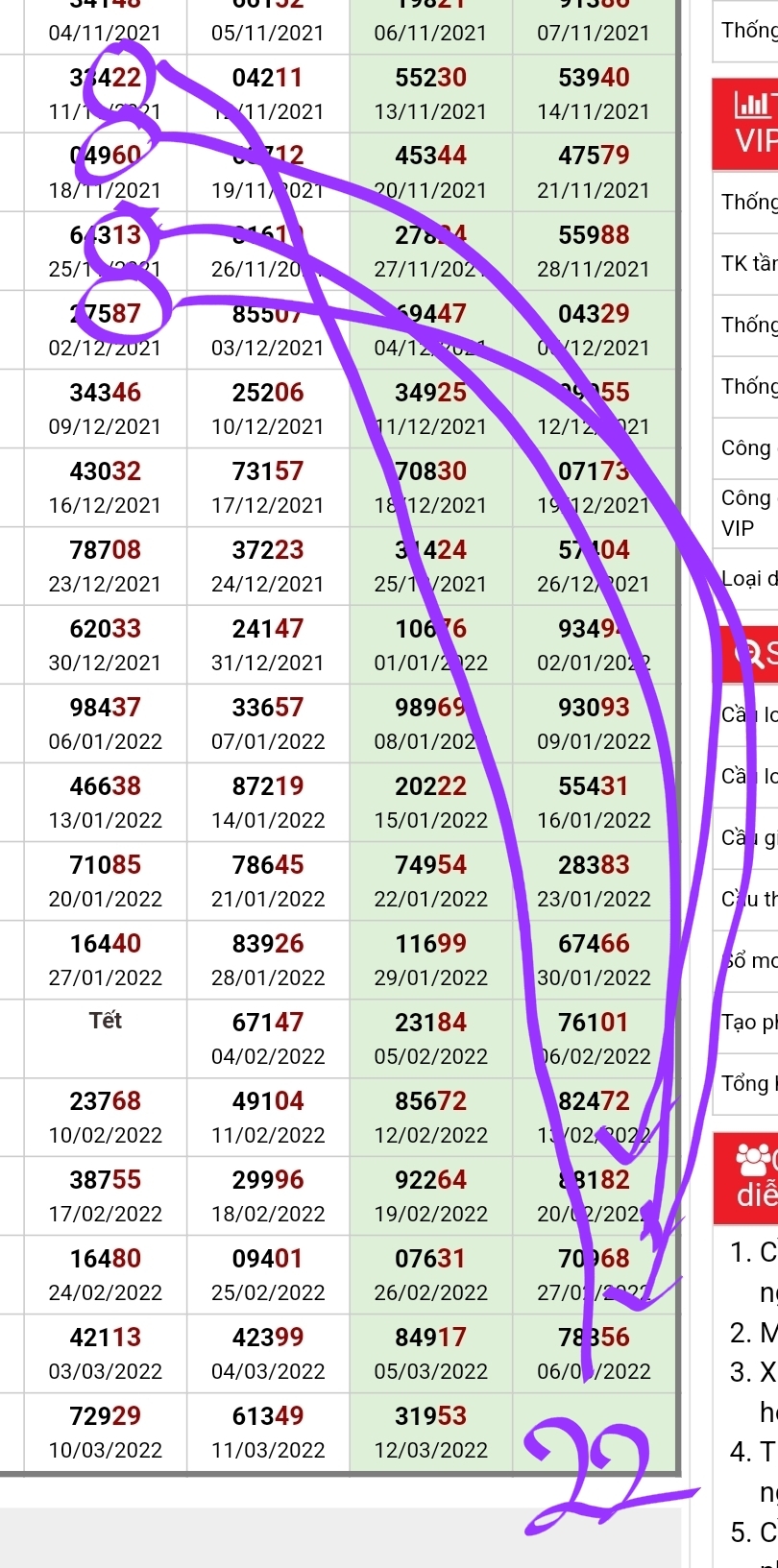Open the "Cầu gi" sidebar link
The width and height of the screenshot is (778, 1568).
point(748,837)
